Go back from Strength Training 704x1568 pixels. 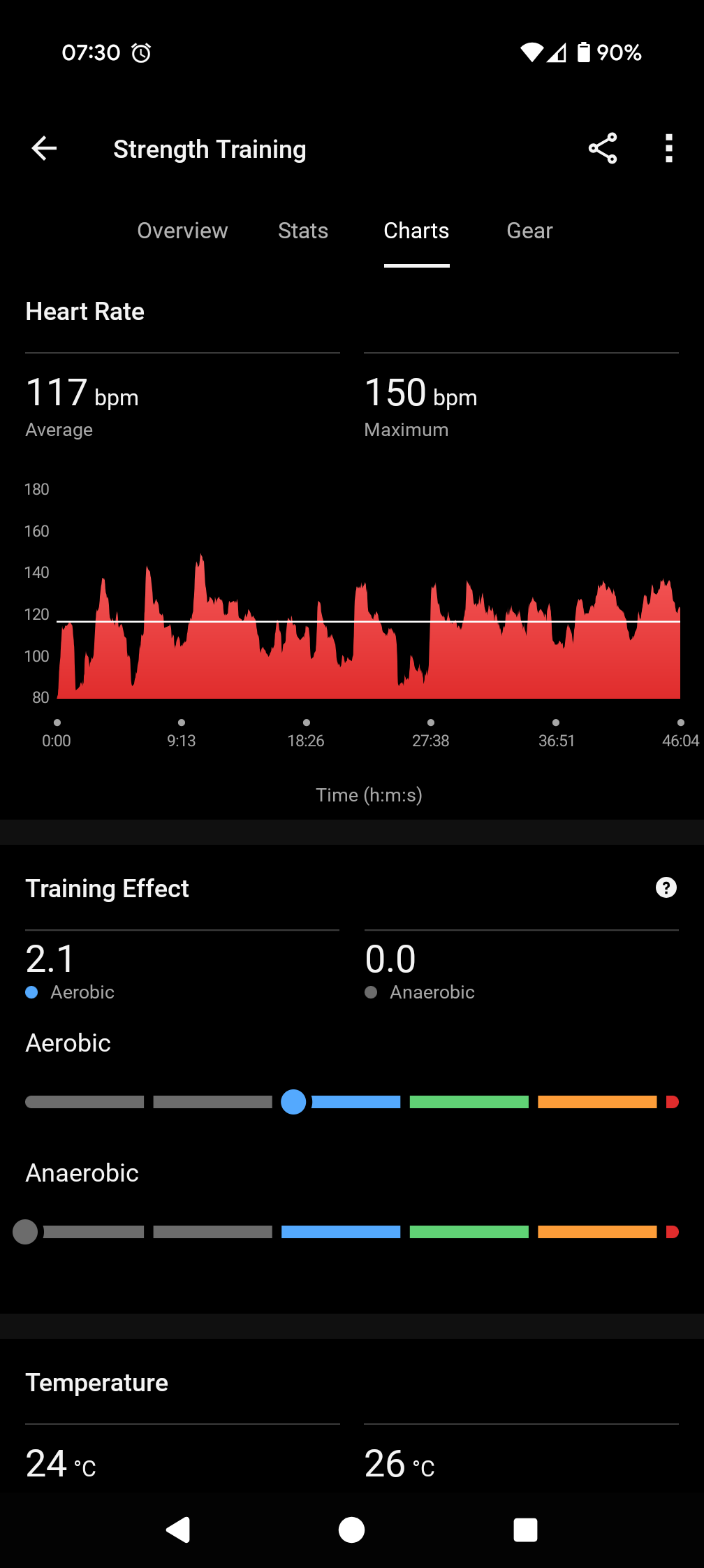pos(44,148)
